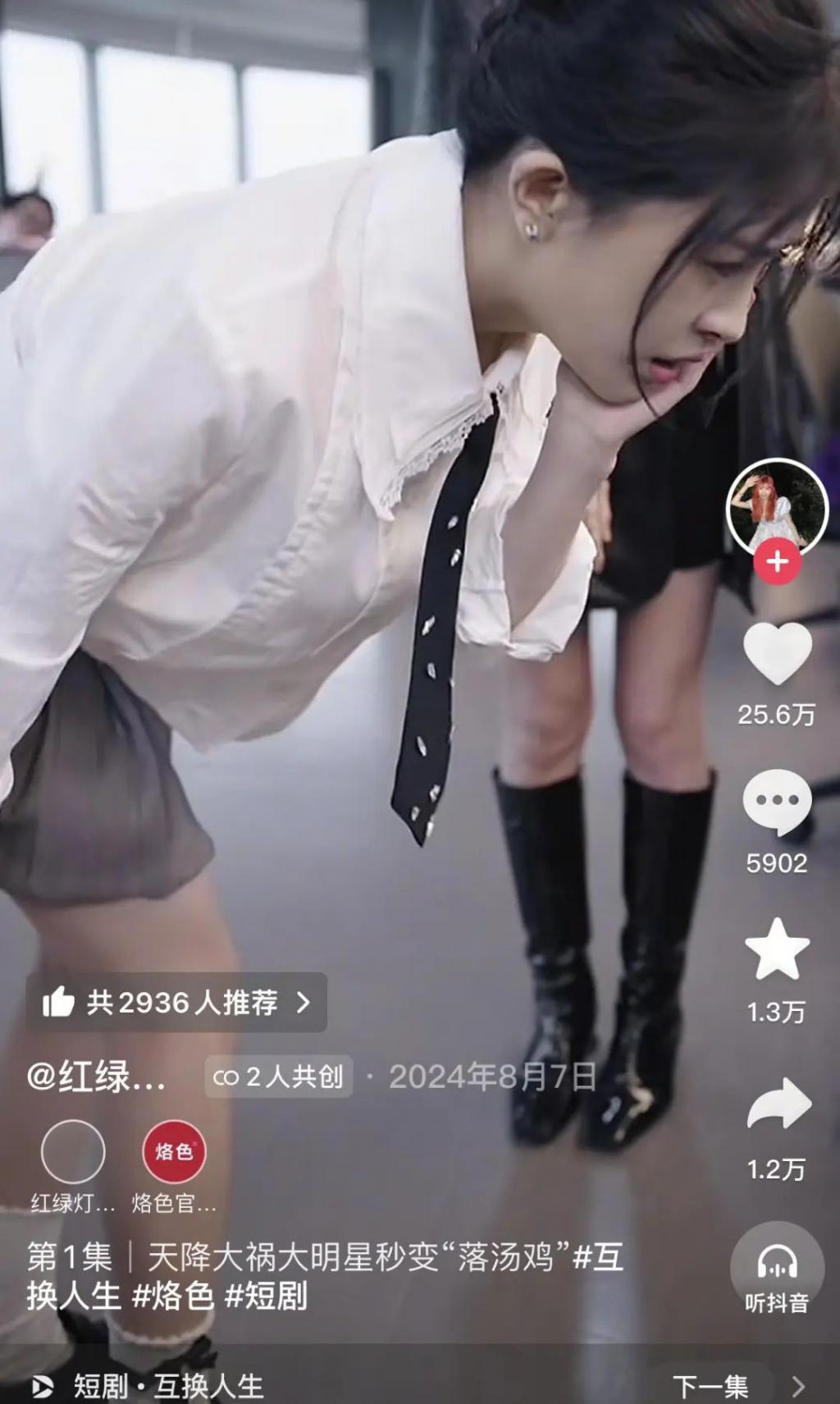The image size is (840, 1404).
Task: Open the #烙色 hashtag
Action: click(x=173, y=1297)
